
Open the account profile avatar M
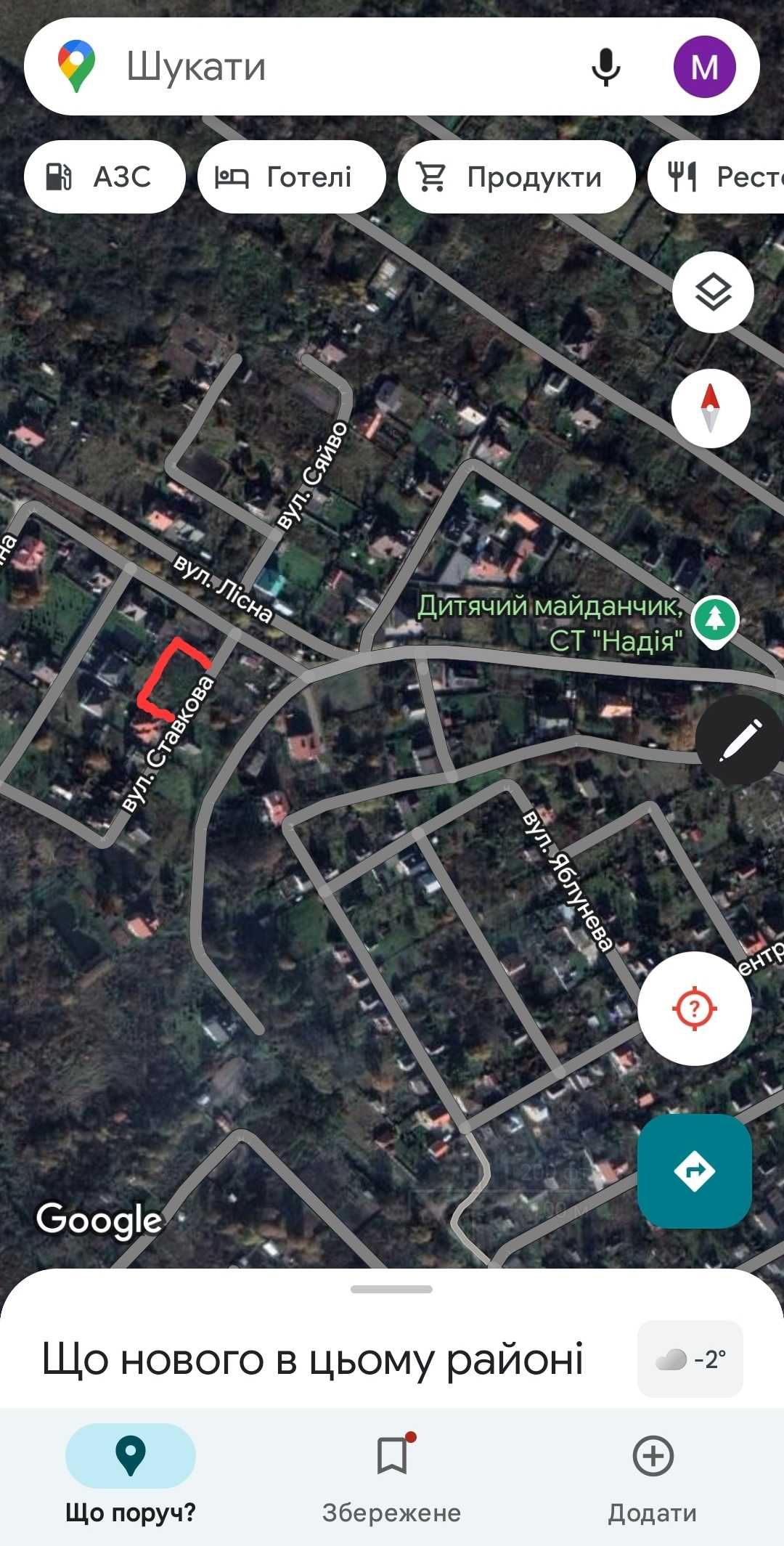click(704, 67)
